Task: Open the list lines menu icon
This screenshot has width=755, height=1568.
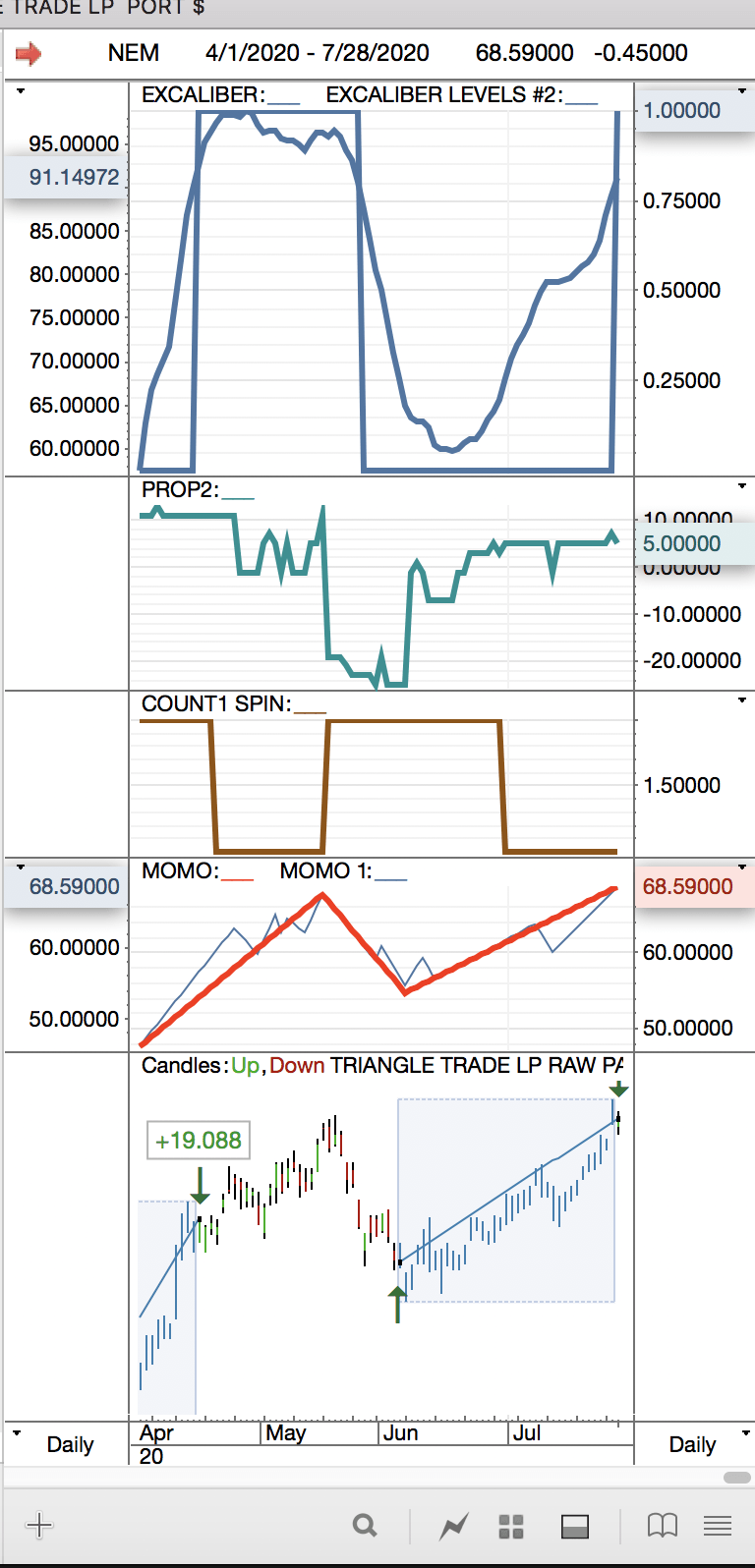Action: click(x=718, y=1525)
